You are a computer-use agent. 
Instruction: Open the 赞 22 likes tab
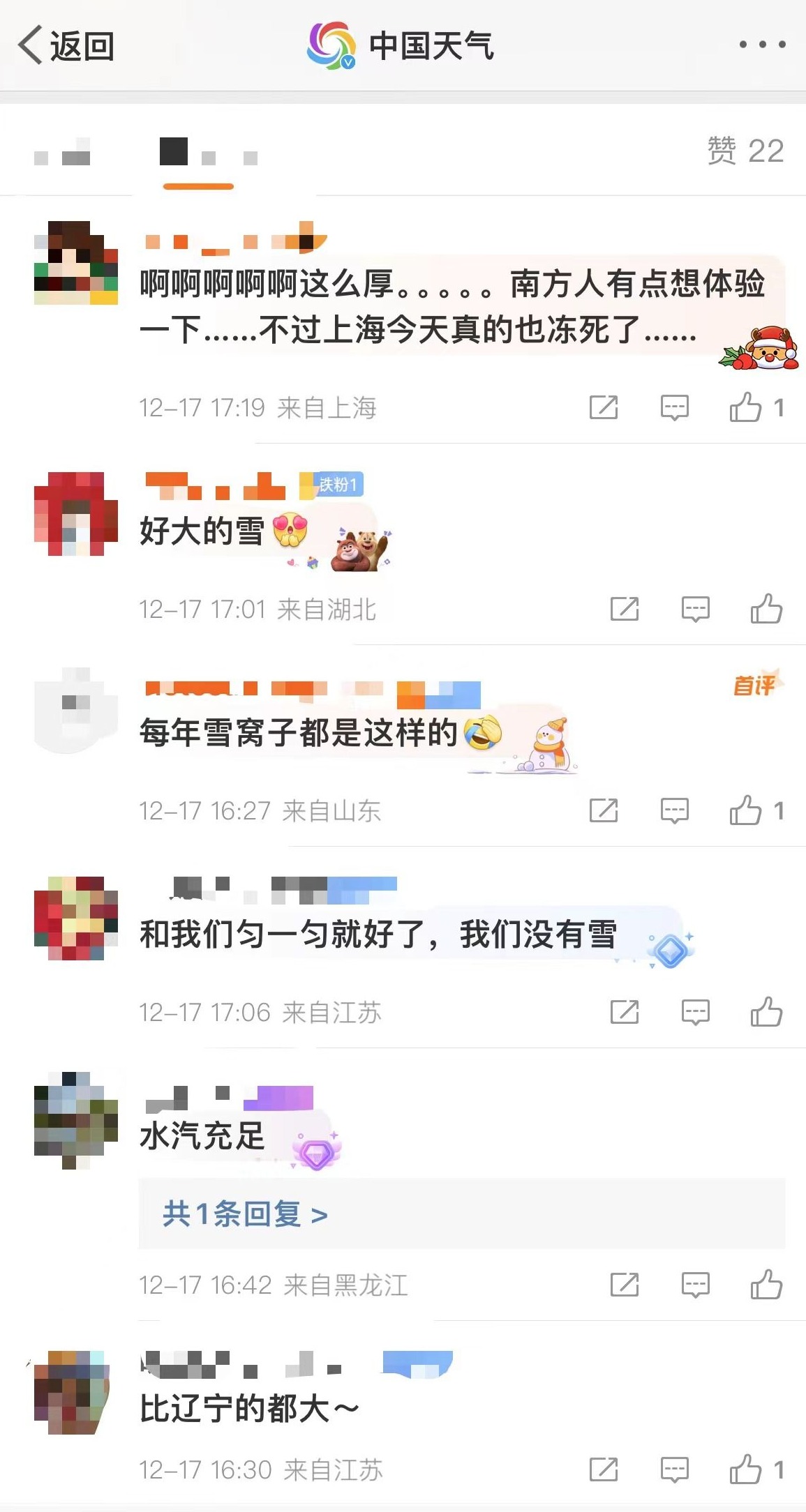click(745, 151)
